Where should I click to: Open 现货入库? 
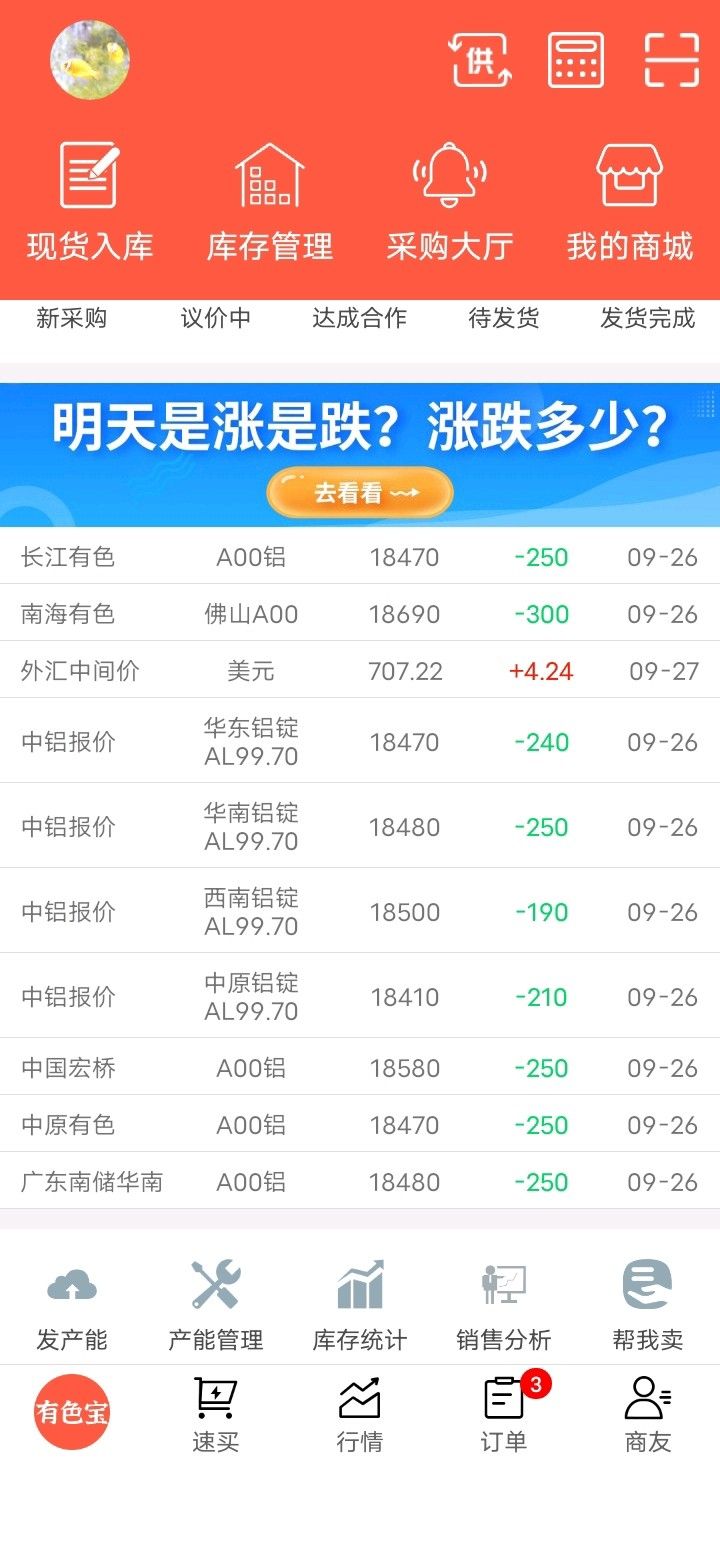[90, 202]
